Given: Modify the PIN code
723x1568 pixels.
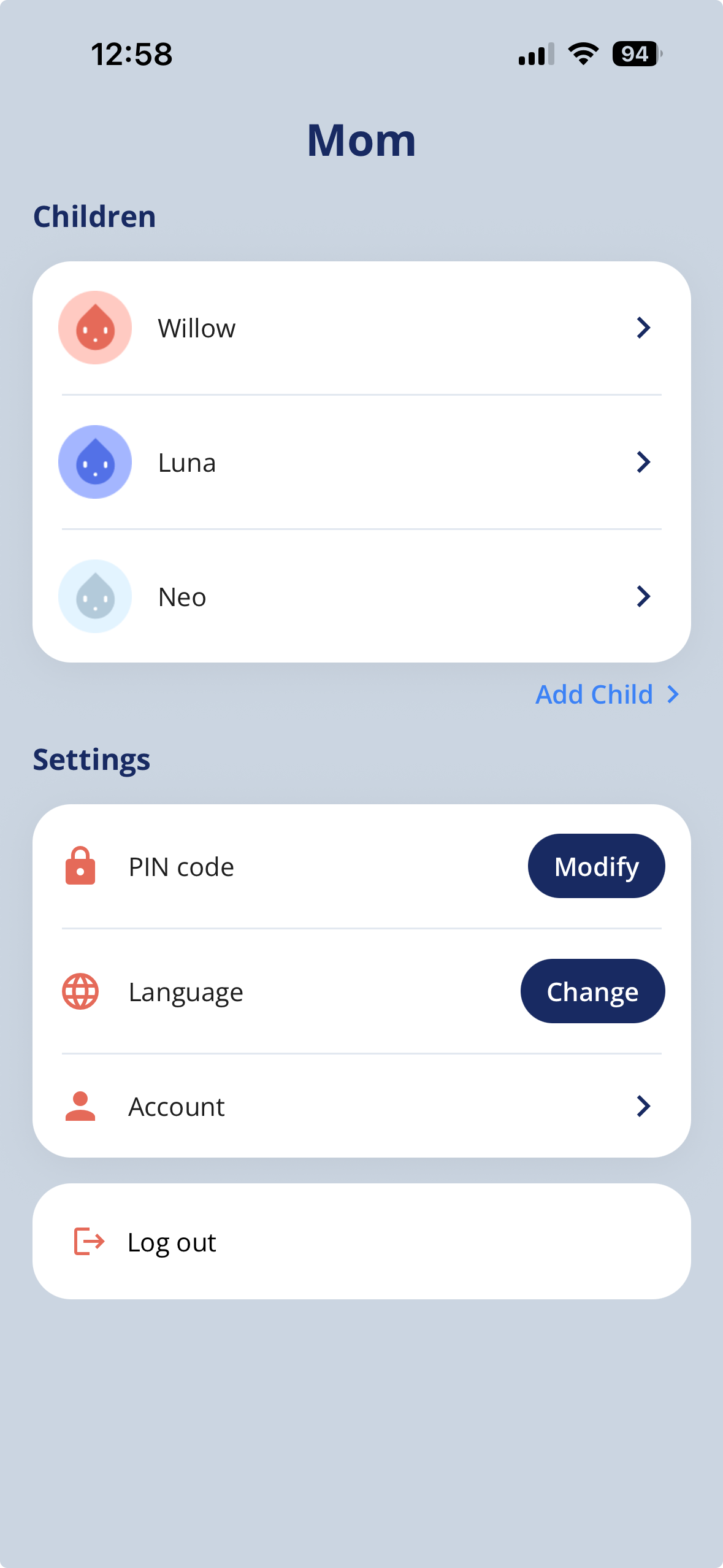Looking at the screenshot, I should pyautogui.click(x=596, y=866).
